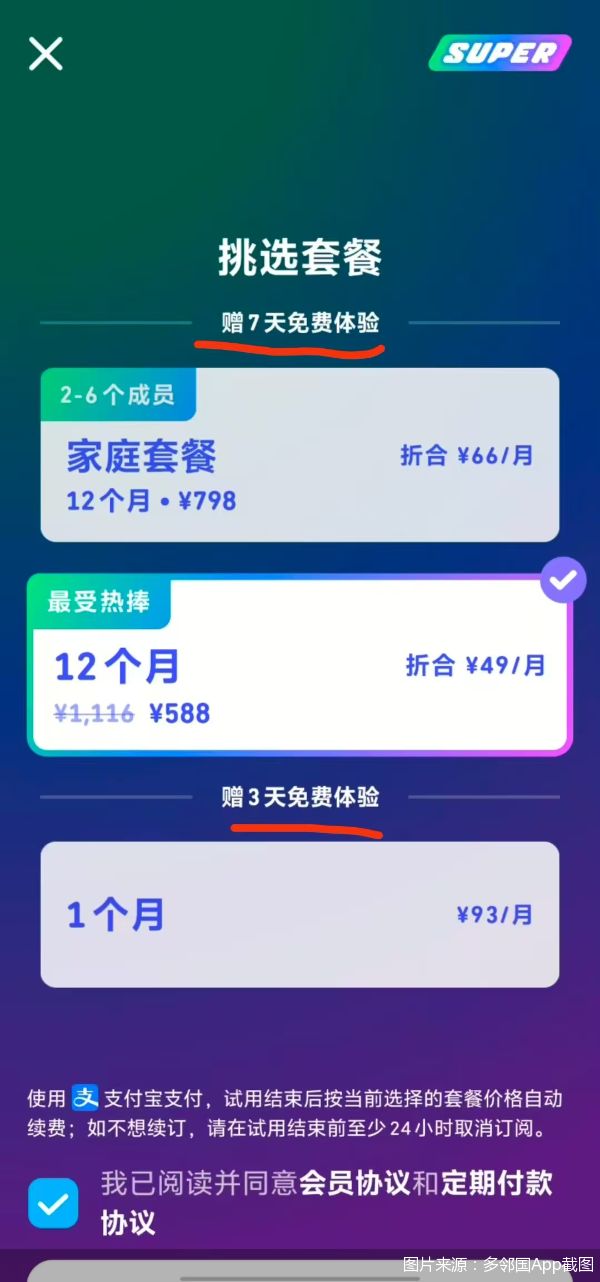
Task: Close the plan selection screen
Action: (46, 54)
